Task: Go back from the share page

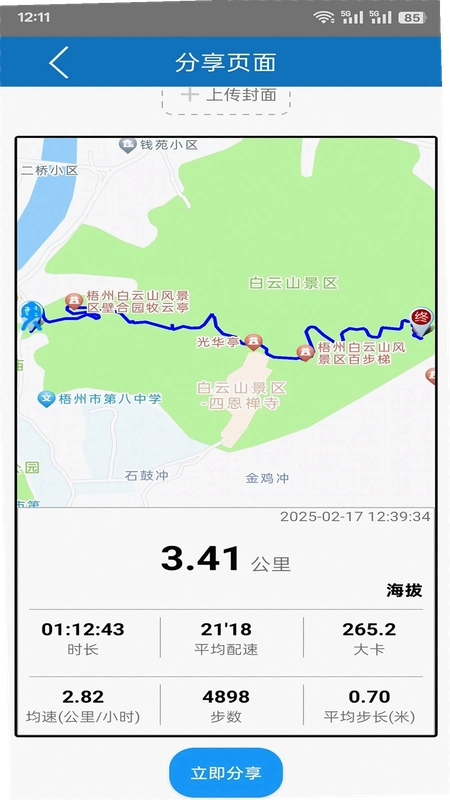Action: [x=58, y=62]
